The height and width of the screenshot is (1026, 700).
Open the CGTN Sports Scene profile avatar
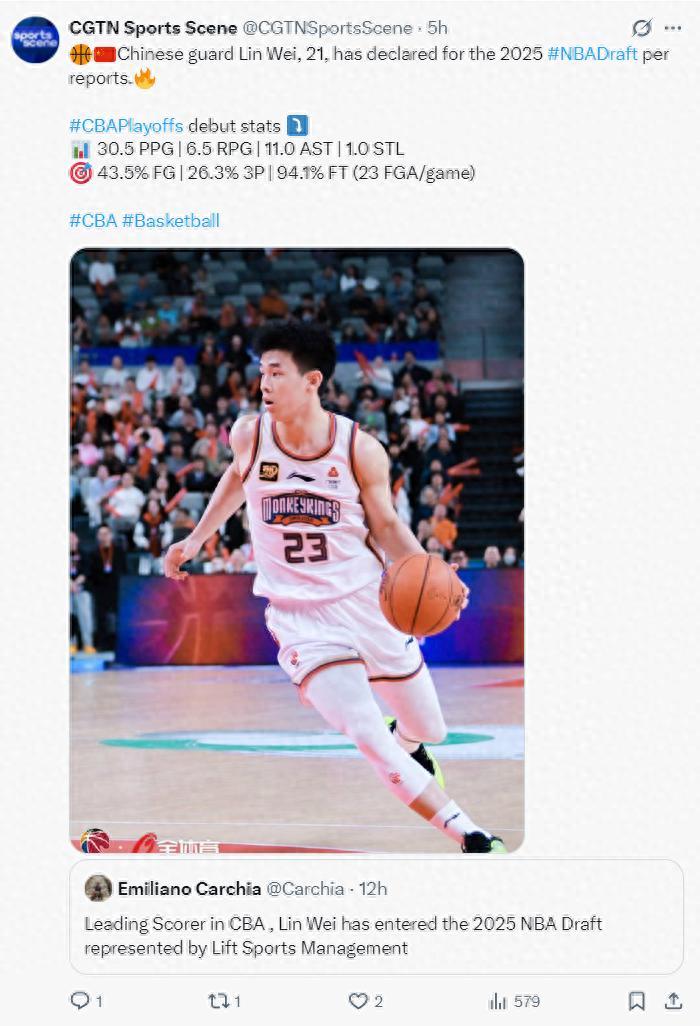point(35,40)
